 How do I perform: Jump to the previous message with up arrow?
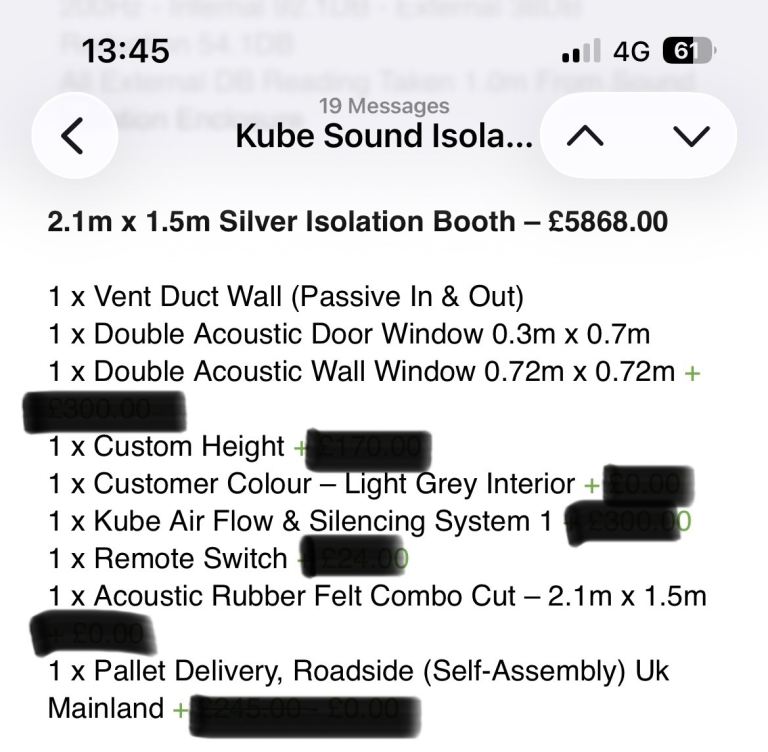(585, 137)
